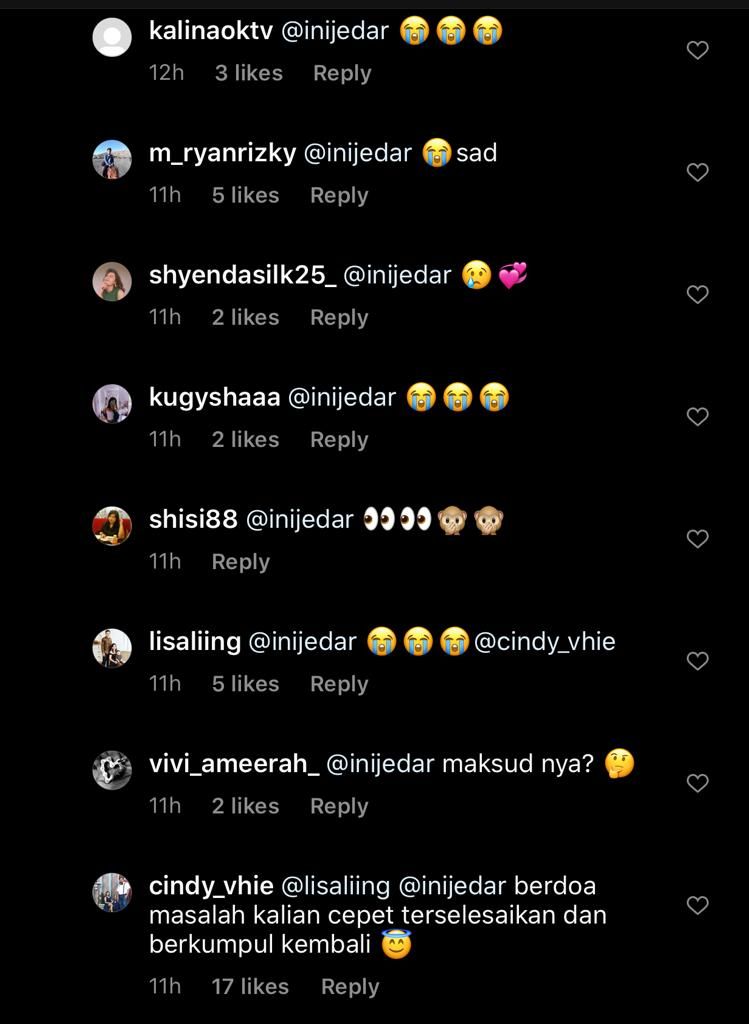
Task: Like kalinaoktv's comment
Action: coord(698,50)
